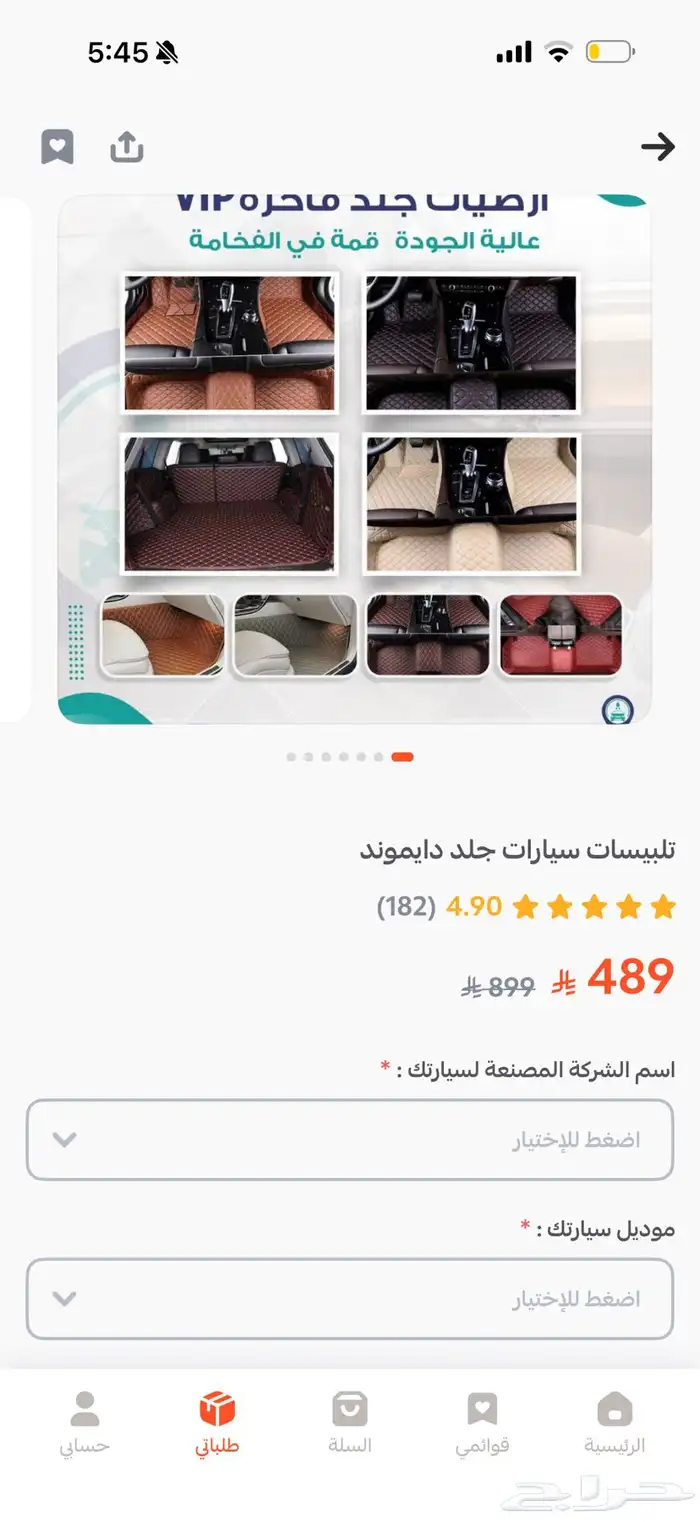The width and height of the screenshot is (700, 1522).
Task: Switch to the قوائمي lists tab
Action: (482, 1421)
